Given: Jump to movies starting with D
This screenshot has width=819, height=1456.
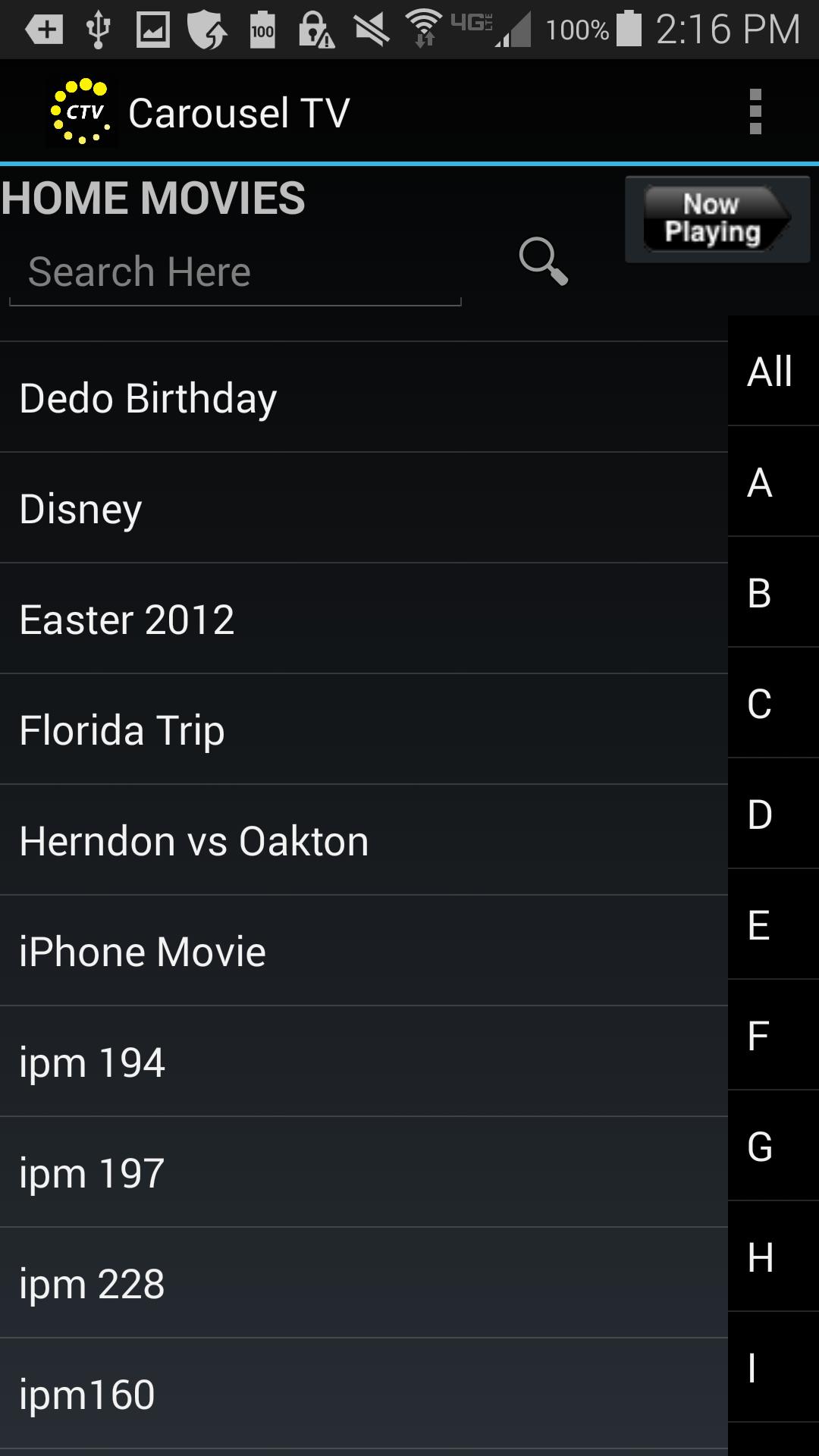Looking at the screenshot, I should [x=772, y=814].
